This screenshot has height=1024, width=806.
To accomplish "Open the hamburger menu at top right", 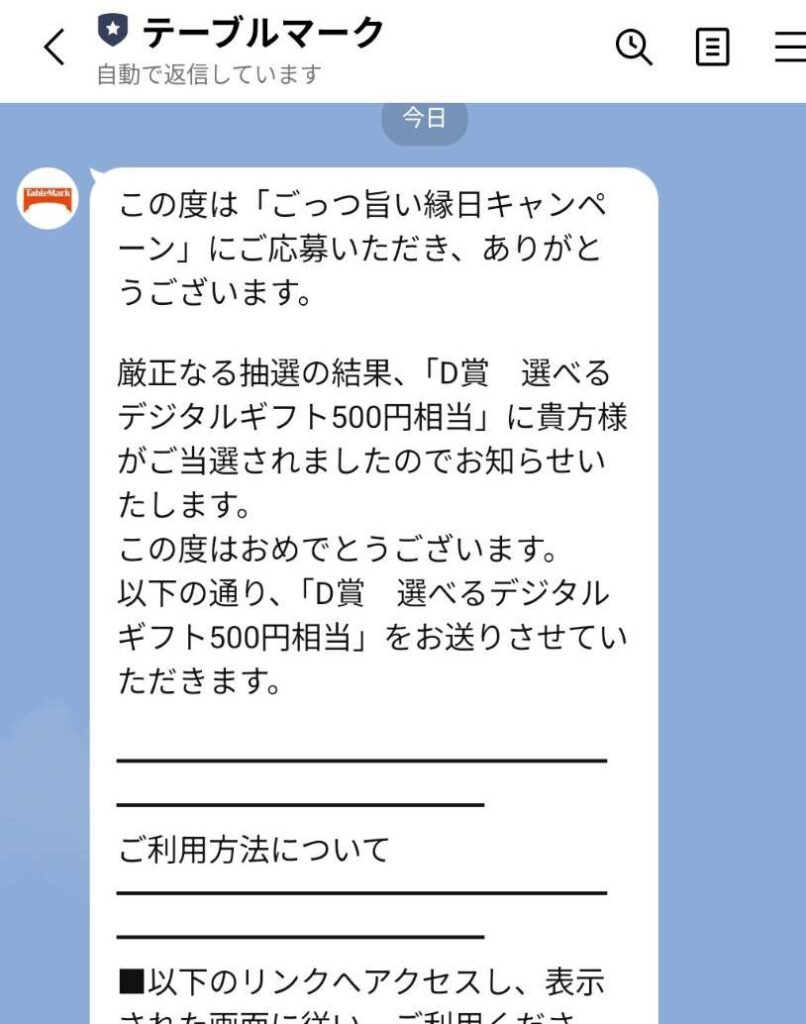I will coord(790,47).
